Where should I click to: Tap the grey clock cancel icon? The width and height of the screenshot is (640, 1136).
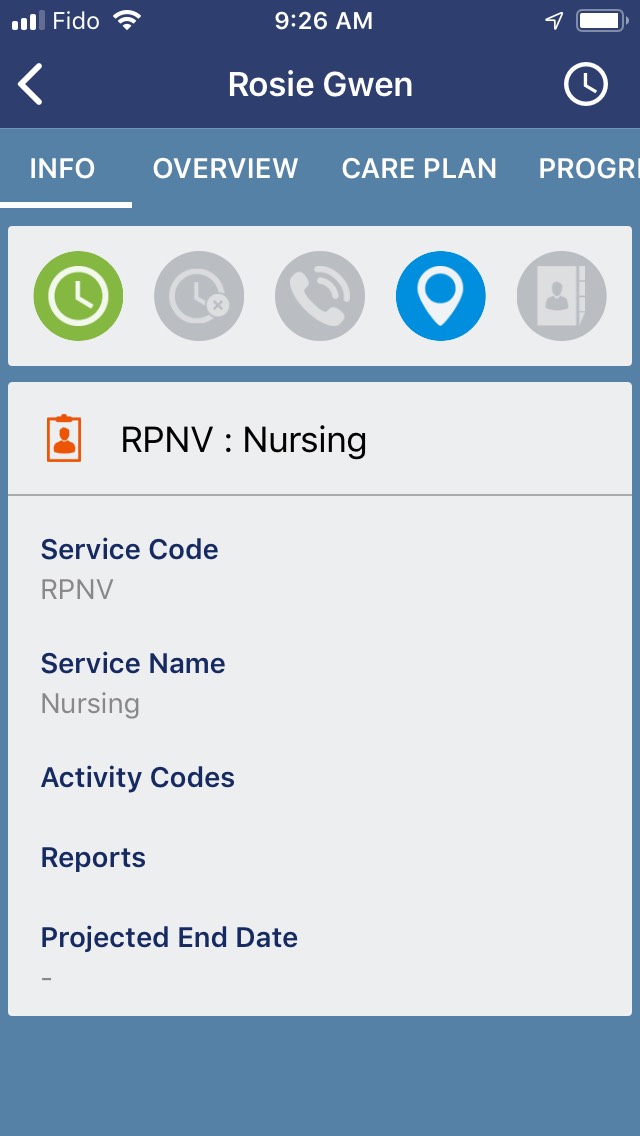pyautogui.click(x=199, y=296)
